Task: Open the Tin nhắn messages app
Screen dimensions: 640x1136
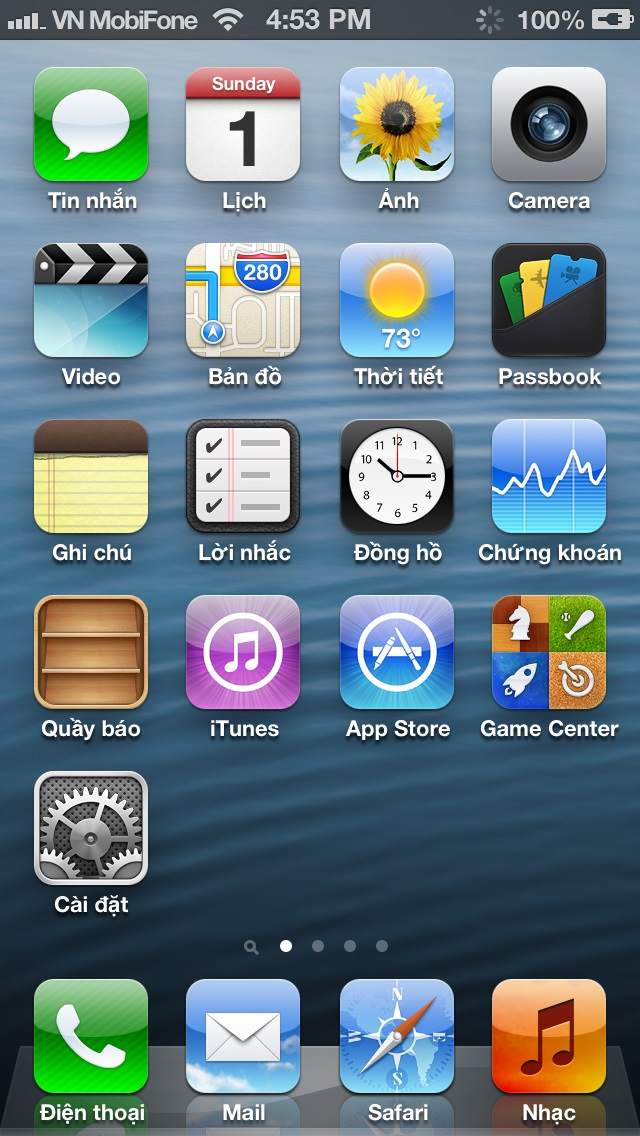Action: [91, 124]
